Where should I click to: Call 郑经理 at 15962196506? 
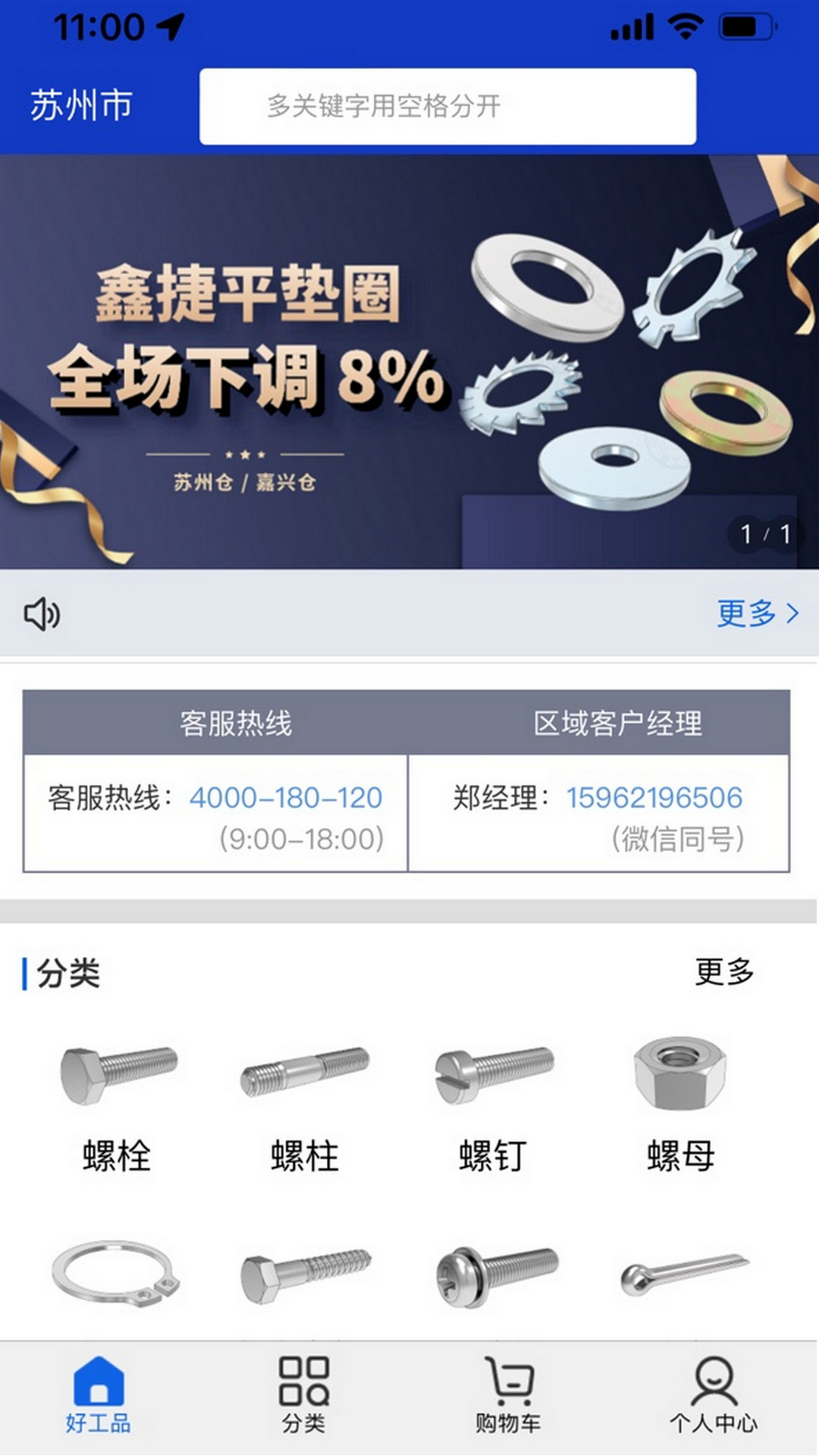coord(654,798)
